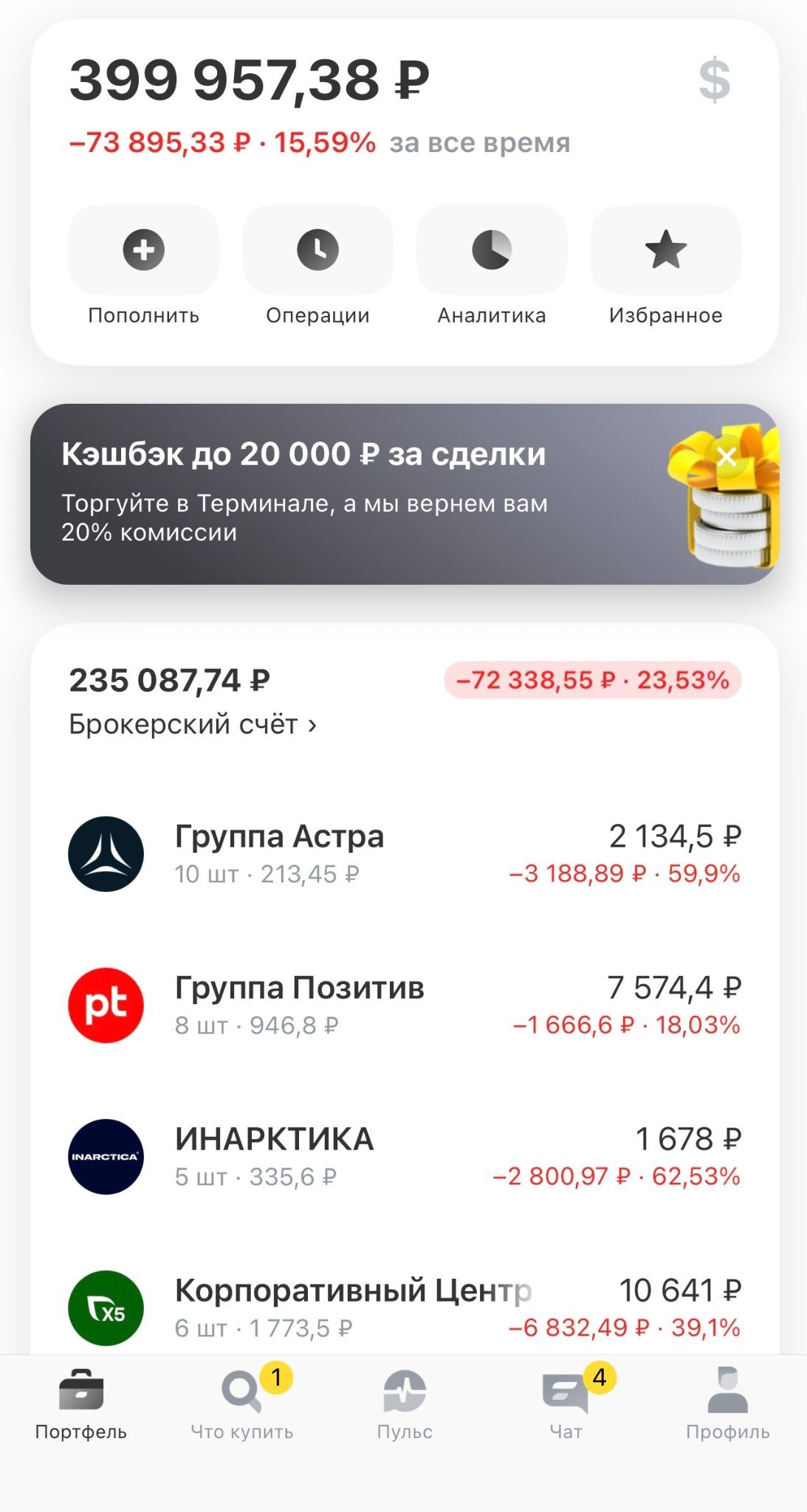Screen dimensions: 807x1512
Task: Switch portfolio currency with the dollar icon
Action: click(714, 80)
